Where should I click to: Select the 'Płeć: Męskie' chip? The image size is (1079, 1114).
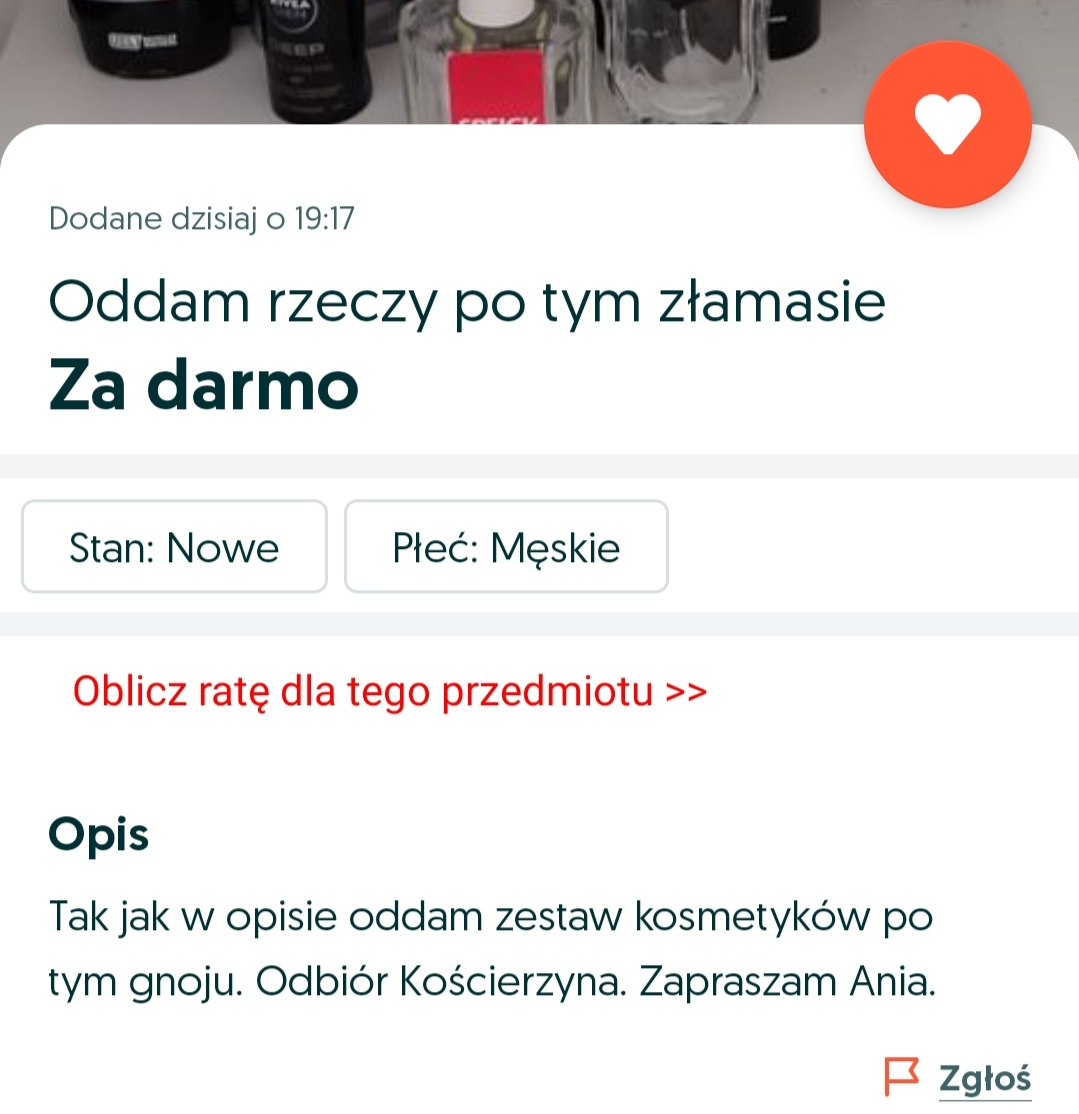coord(506,547)
